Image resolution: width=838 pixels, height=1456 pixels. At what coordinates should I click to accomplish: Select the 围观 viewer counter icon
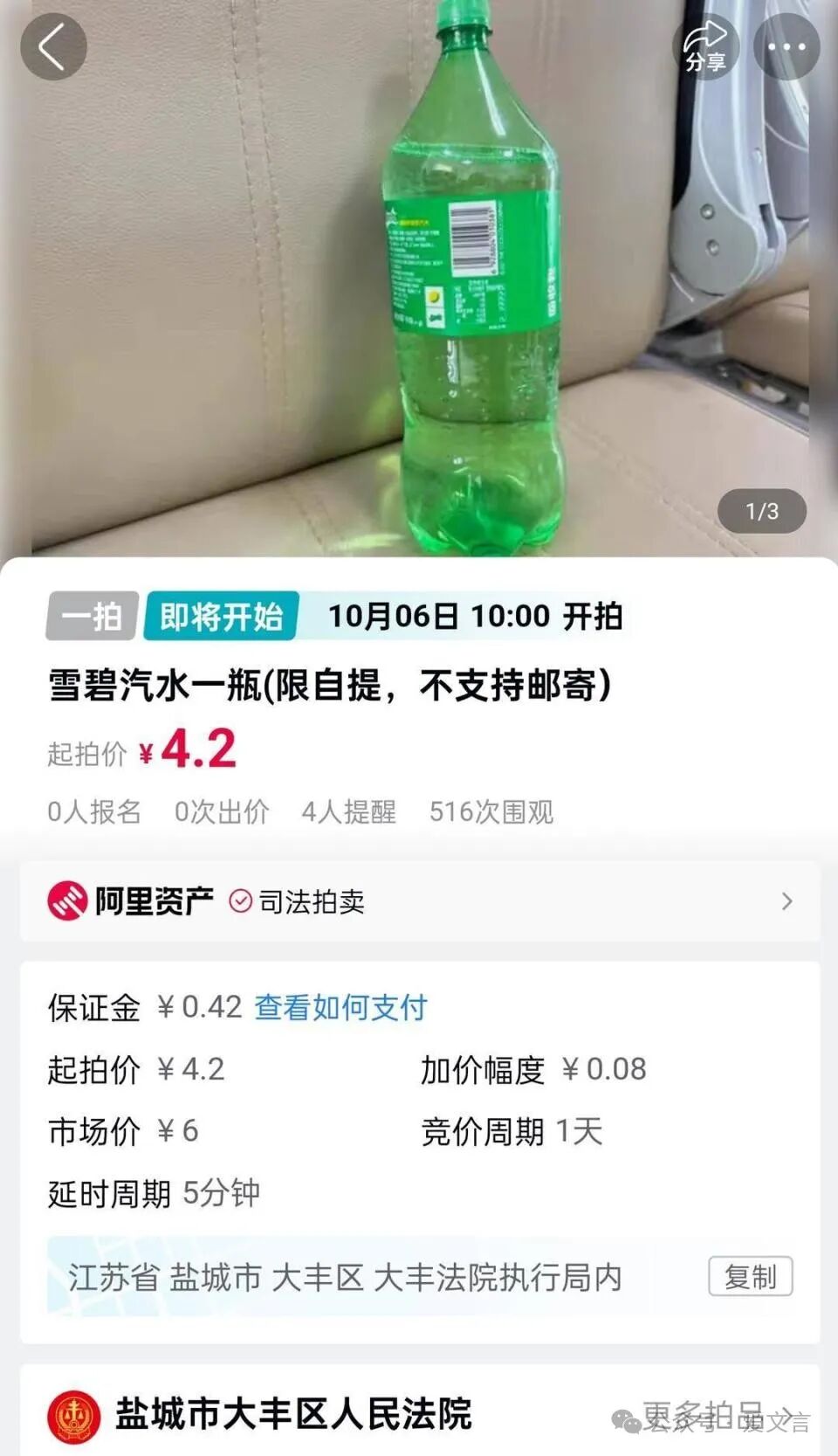[x=491, y=812]
